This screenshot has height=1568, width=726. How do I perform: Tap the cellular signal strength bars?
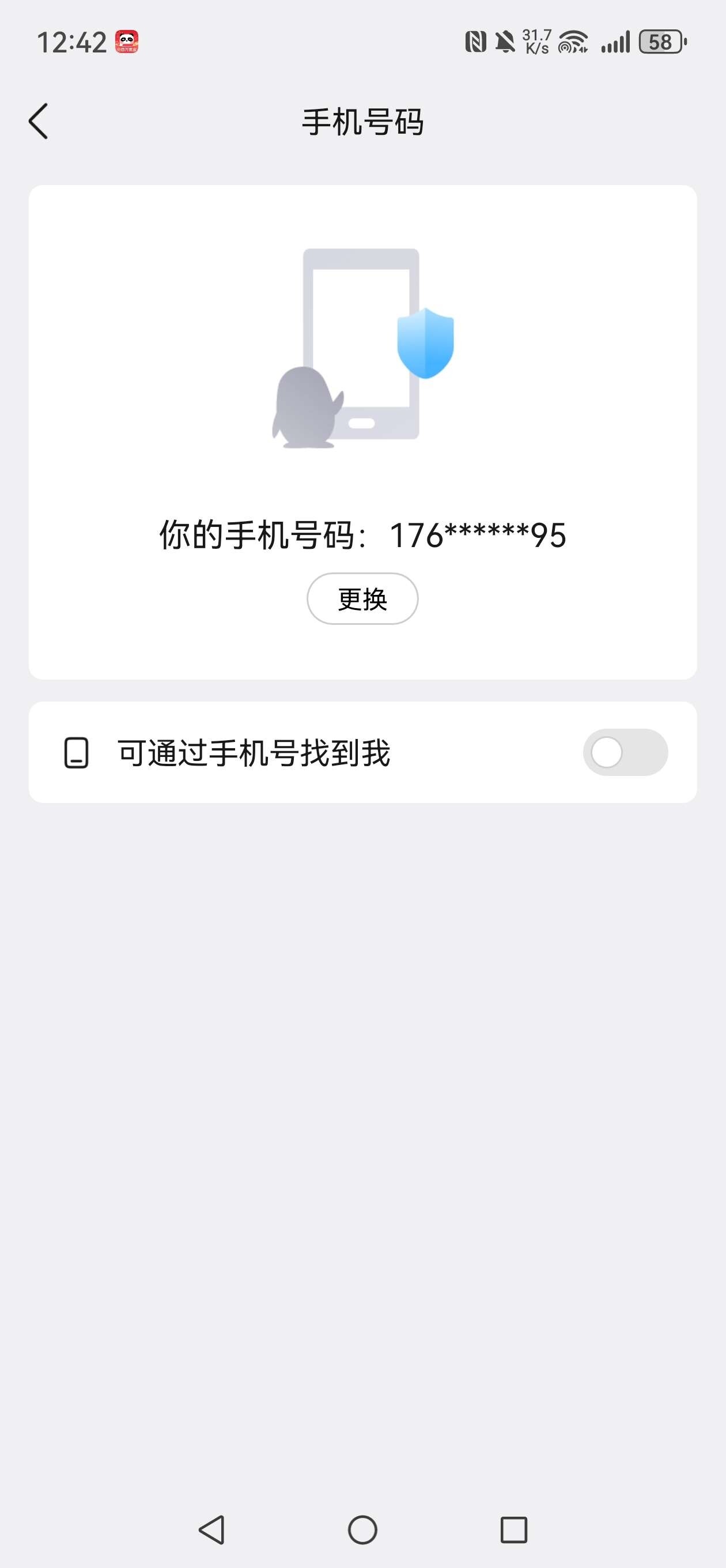click(617, 40)
